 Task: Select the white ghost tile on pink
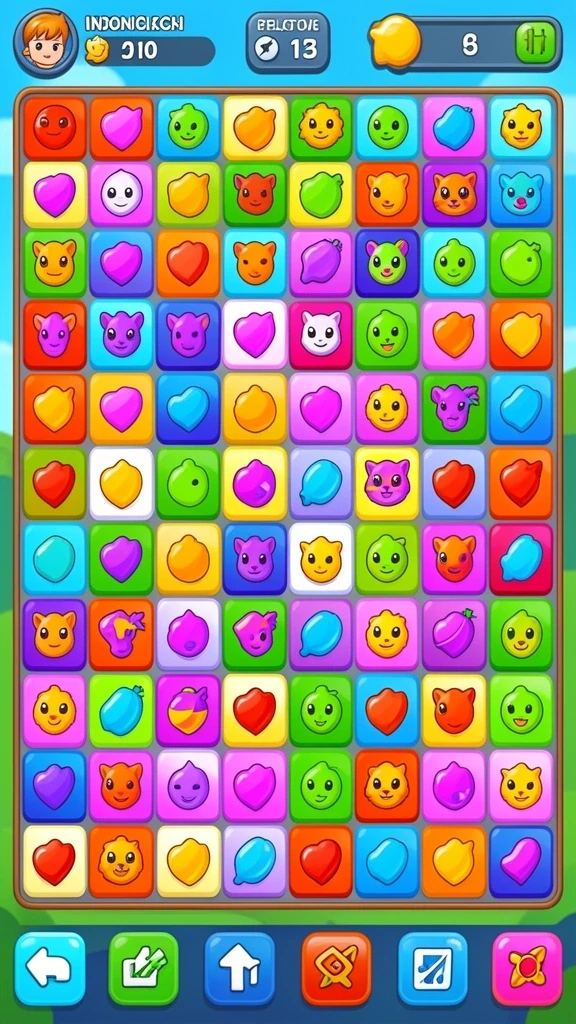pos(121,195)
